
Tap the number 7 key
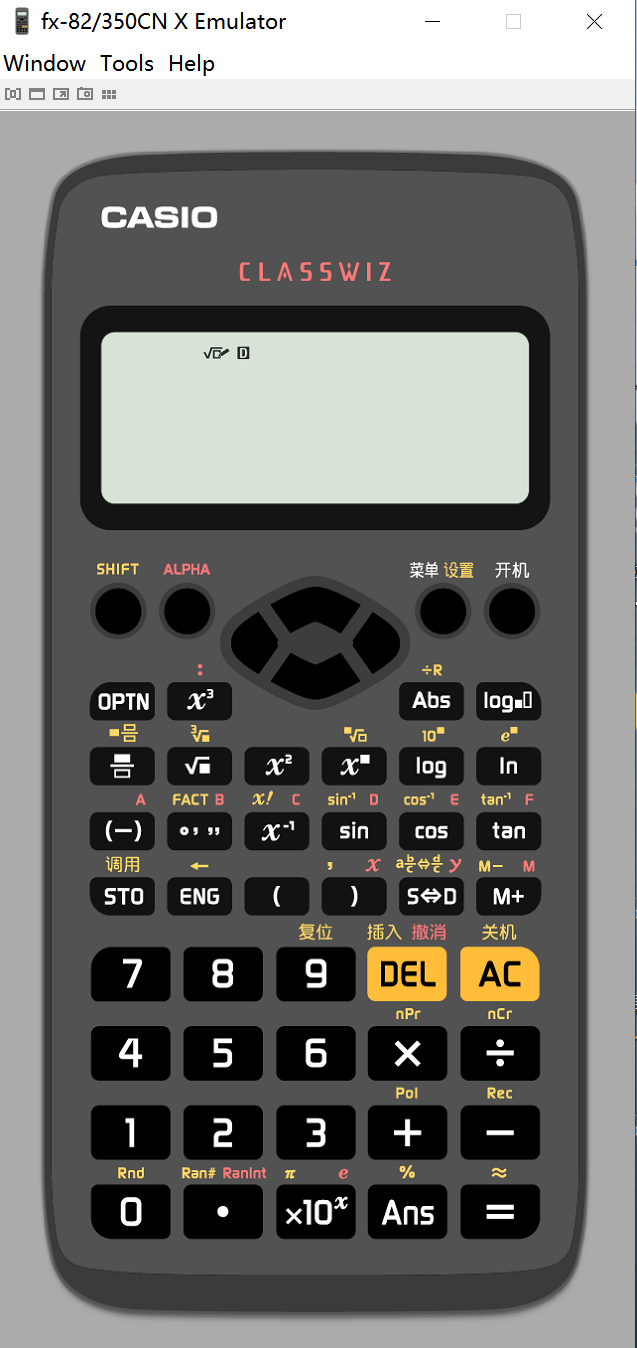pyautogui.click(x=131, y=974)
